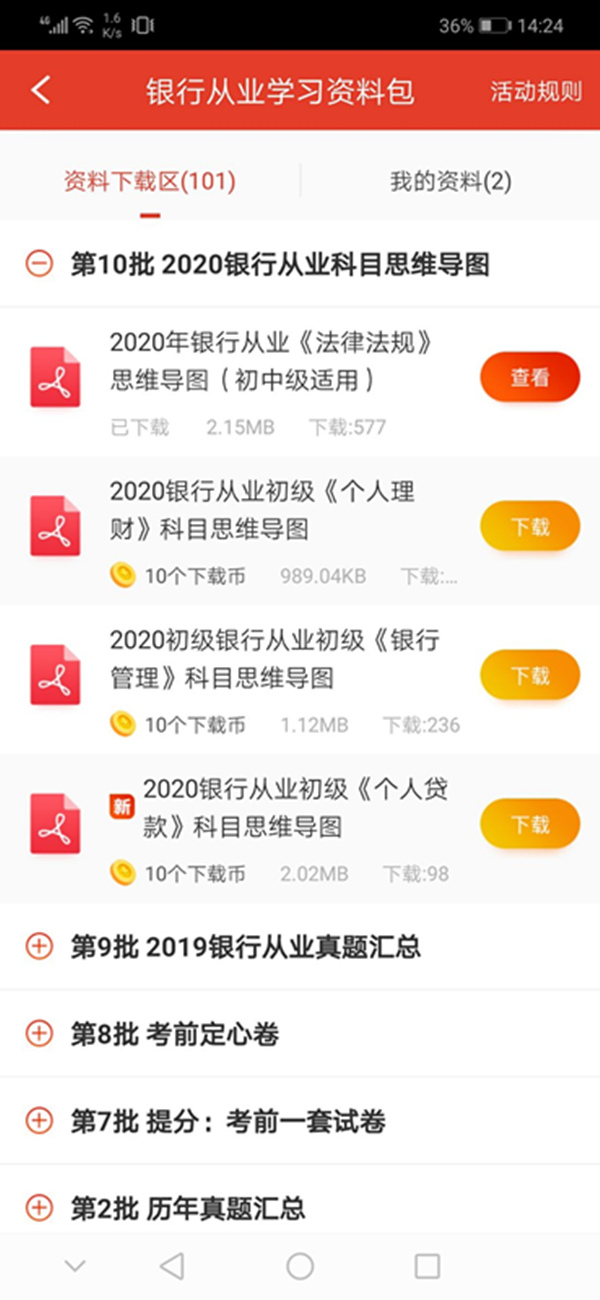Viewport: 600px width, 1300px height.
Task: Download the 个人贷款 mind map
Action: click(x=530, y=825)
